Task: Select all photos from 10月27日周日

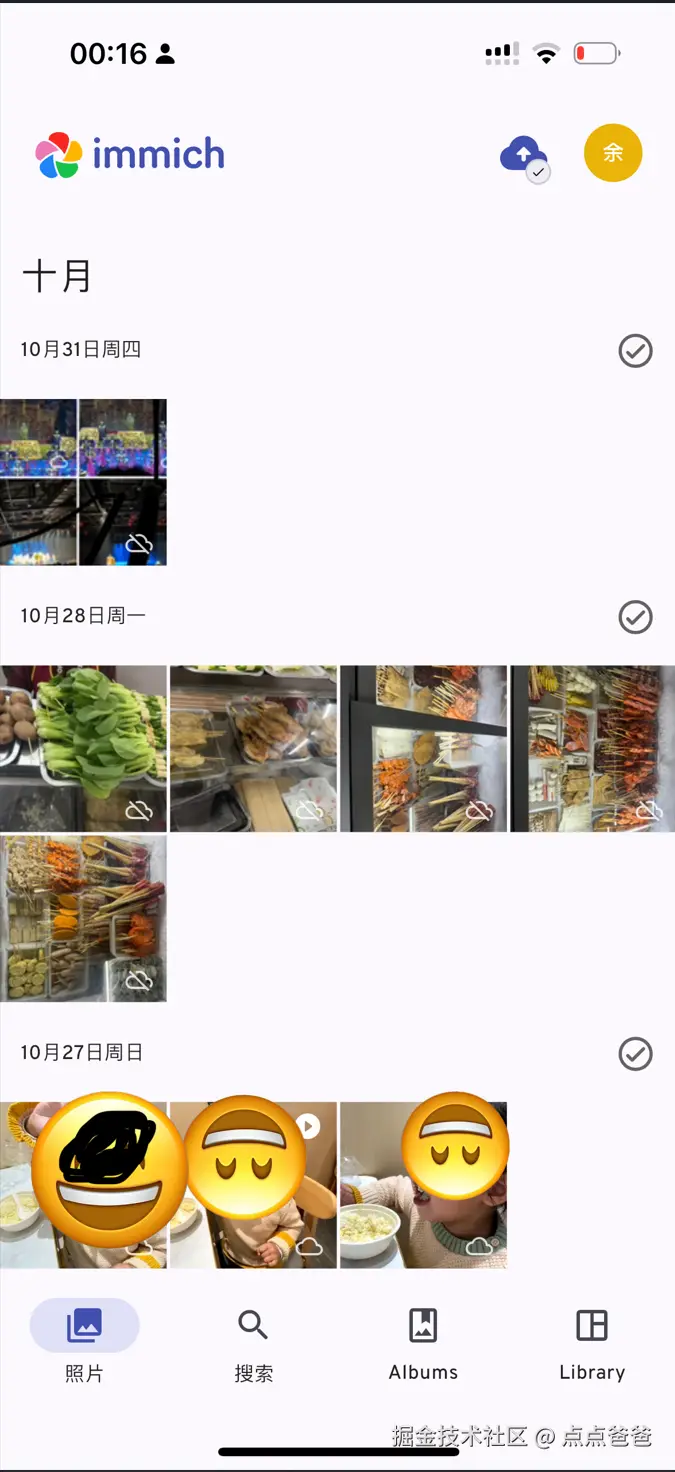Action: point(635,1054)
